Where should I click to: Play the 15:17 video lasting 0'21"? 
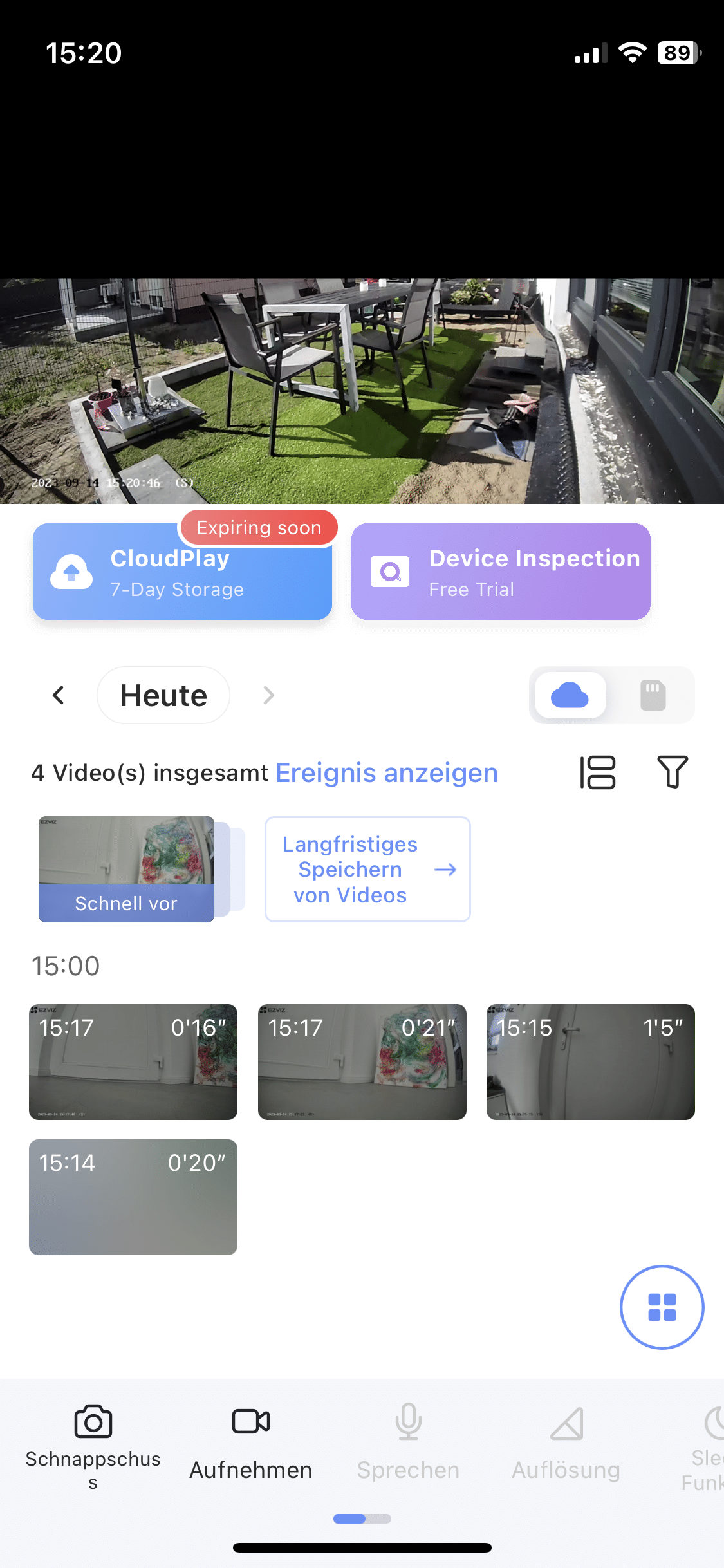click(362, 1062)
